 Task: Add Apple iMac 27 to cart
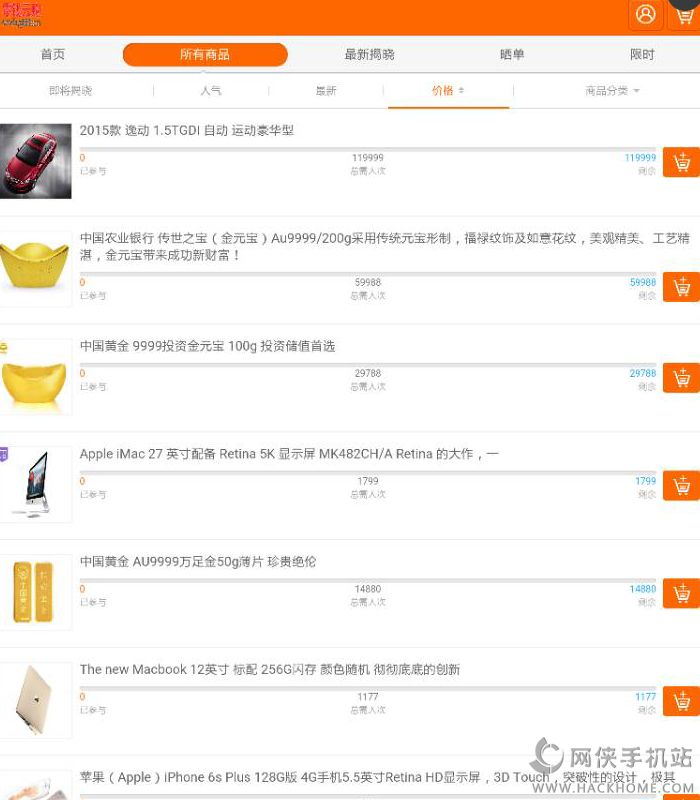681,485
